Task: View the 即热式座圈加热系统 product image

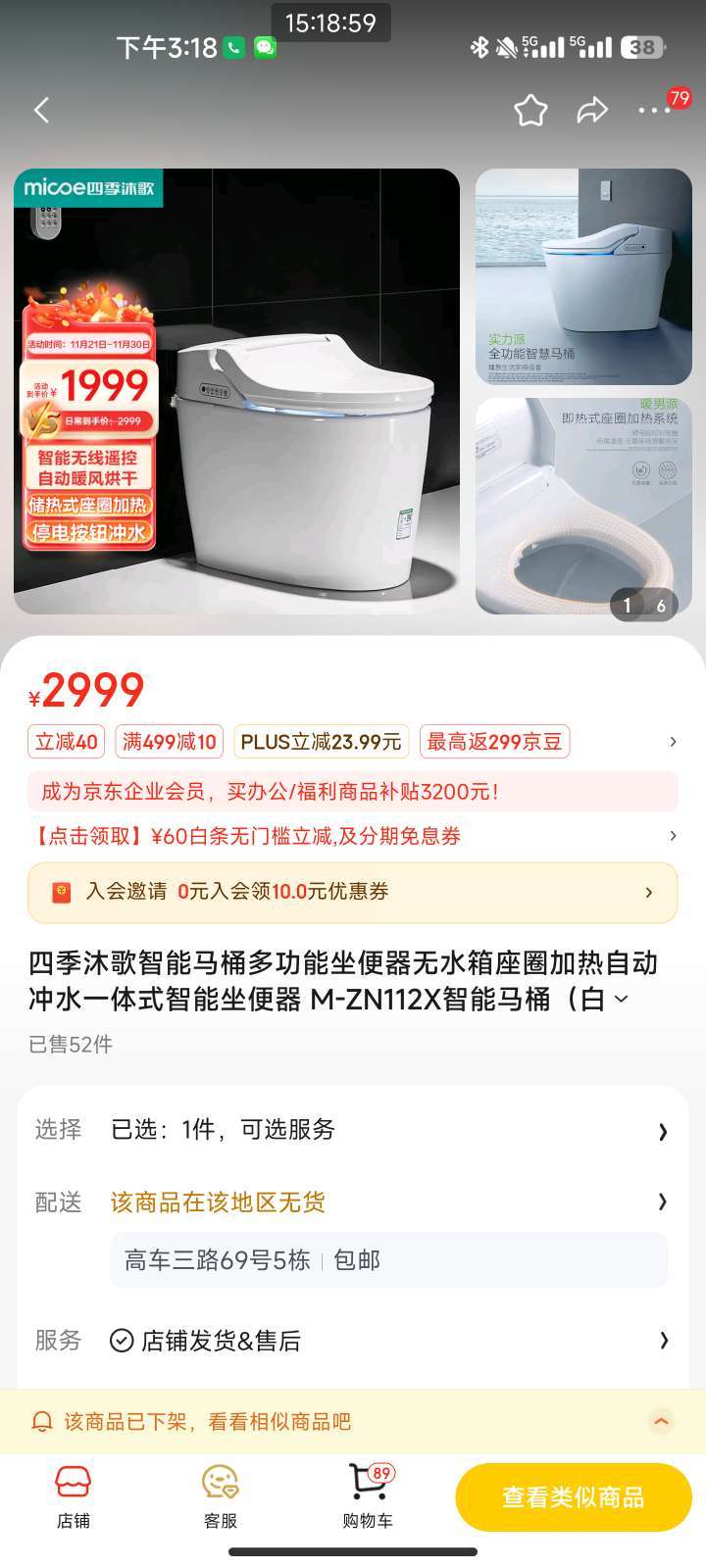Action: (583, 506)
